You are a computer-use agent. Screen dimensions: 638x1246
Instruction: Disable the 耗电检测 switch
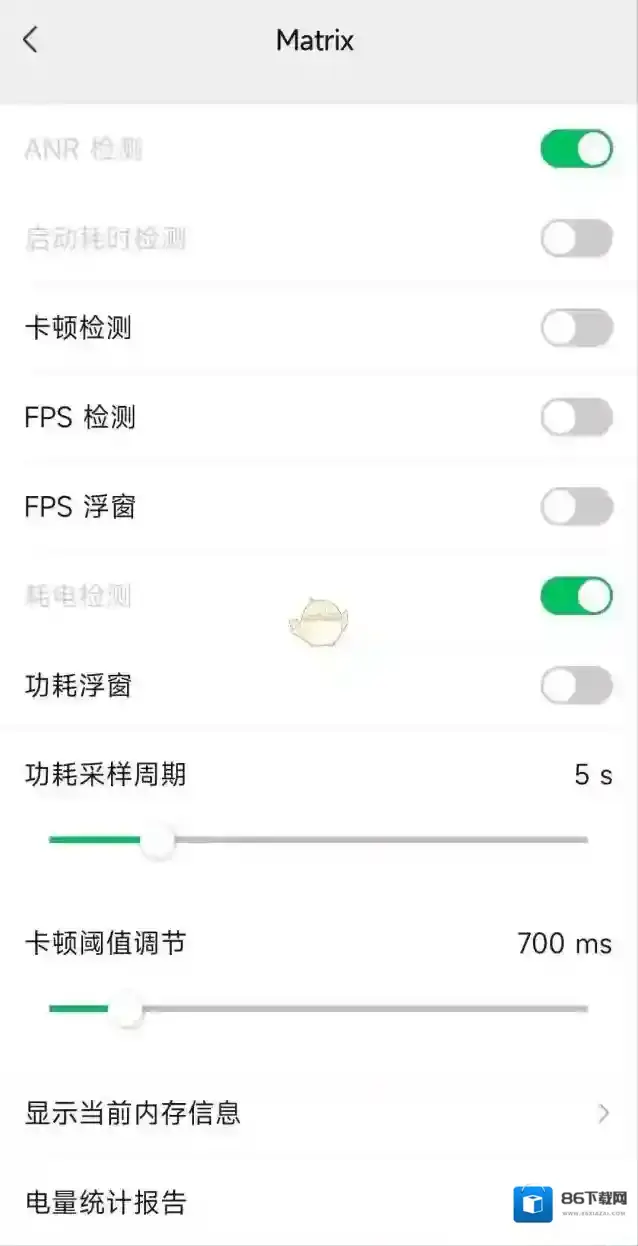tap(576, 596)
